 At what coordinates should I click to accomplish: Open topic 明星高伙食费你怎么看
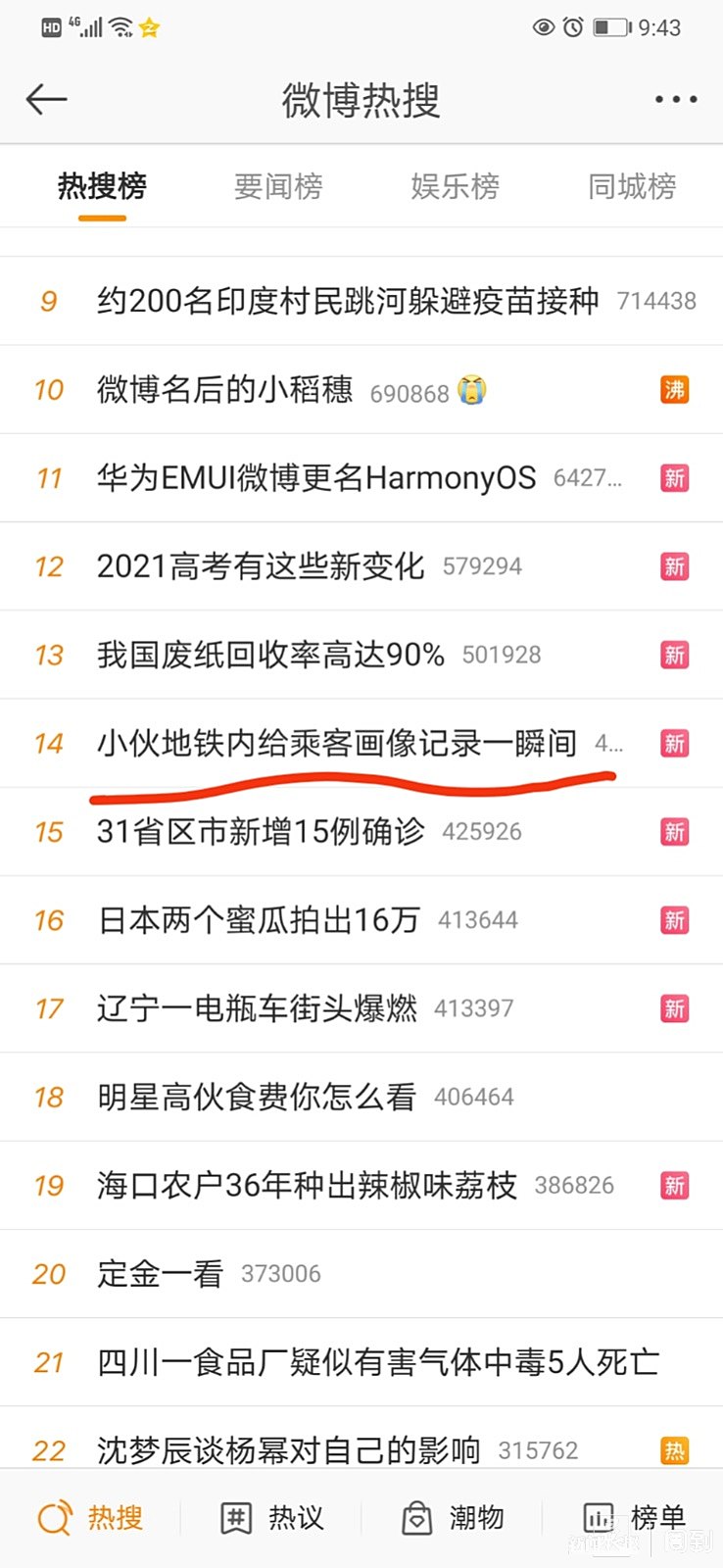coord(257,1097)
